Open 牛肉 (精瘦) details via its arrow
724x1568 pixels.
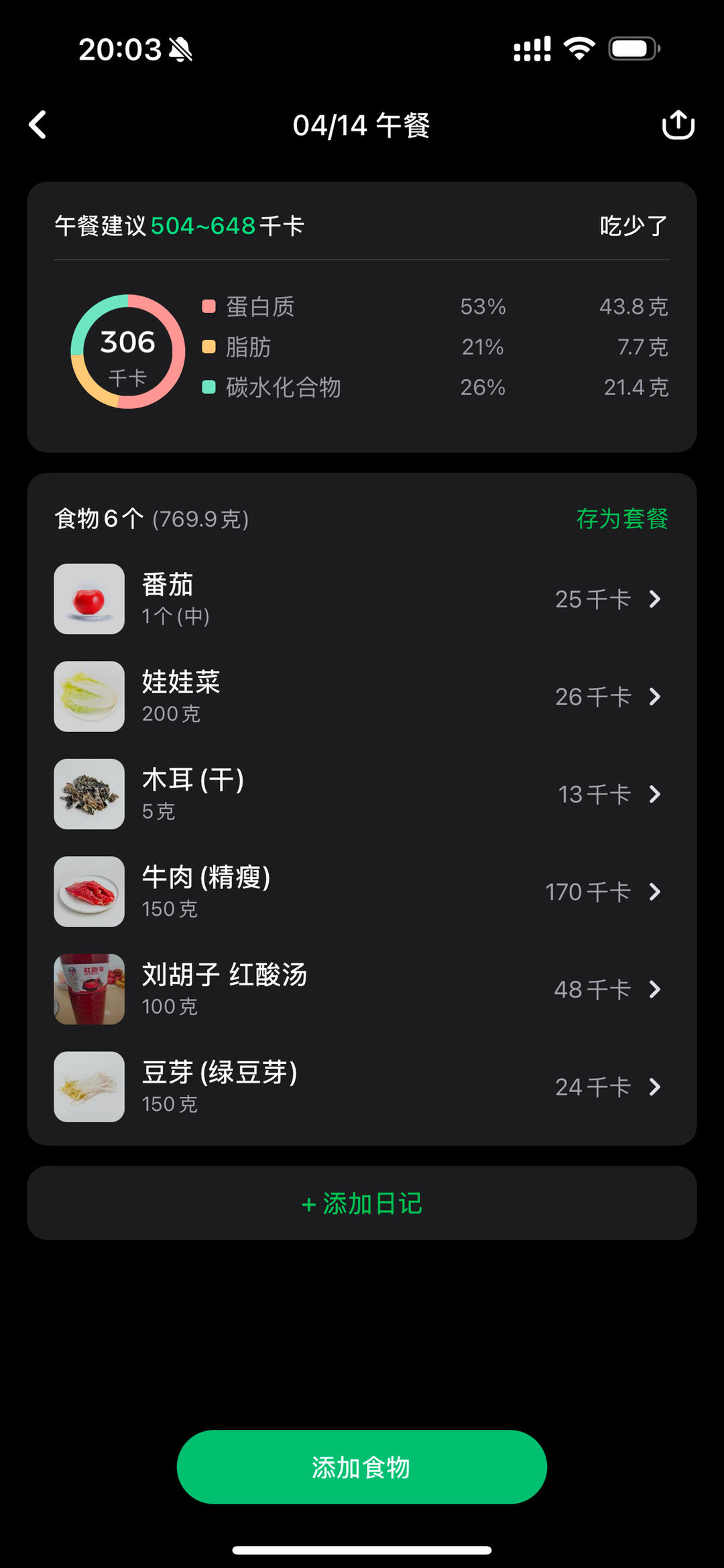coord(655,892)
